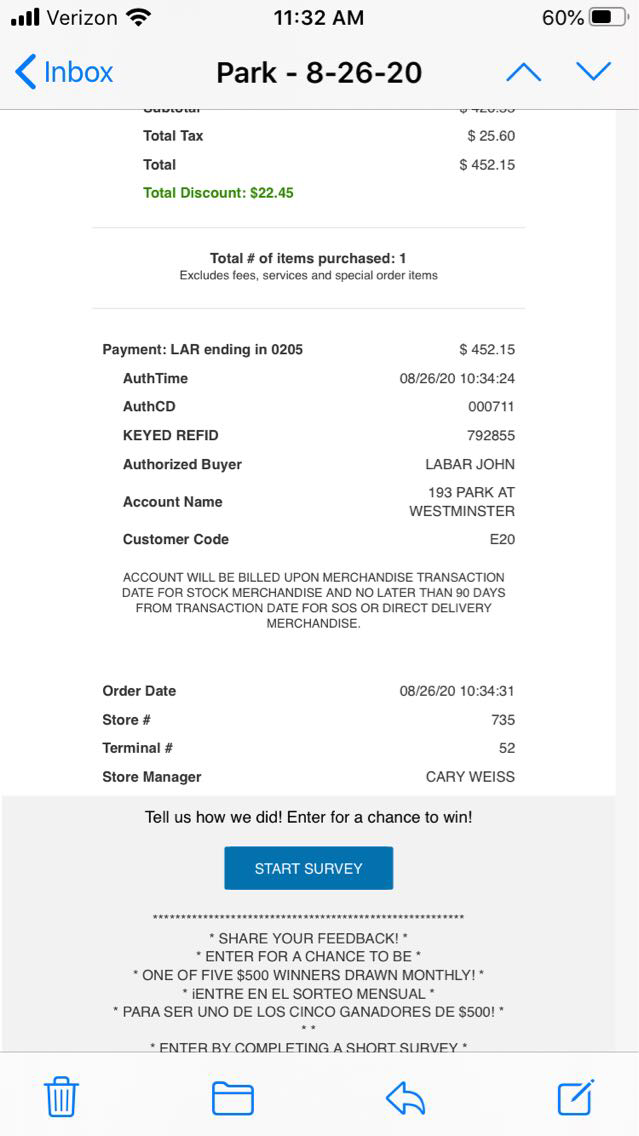Image resolution: width=639 pixels, height=1136 pixels.
Task: Show the previous email with up arrow
Action: (x=523, y=72)
